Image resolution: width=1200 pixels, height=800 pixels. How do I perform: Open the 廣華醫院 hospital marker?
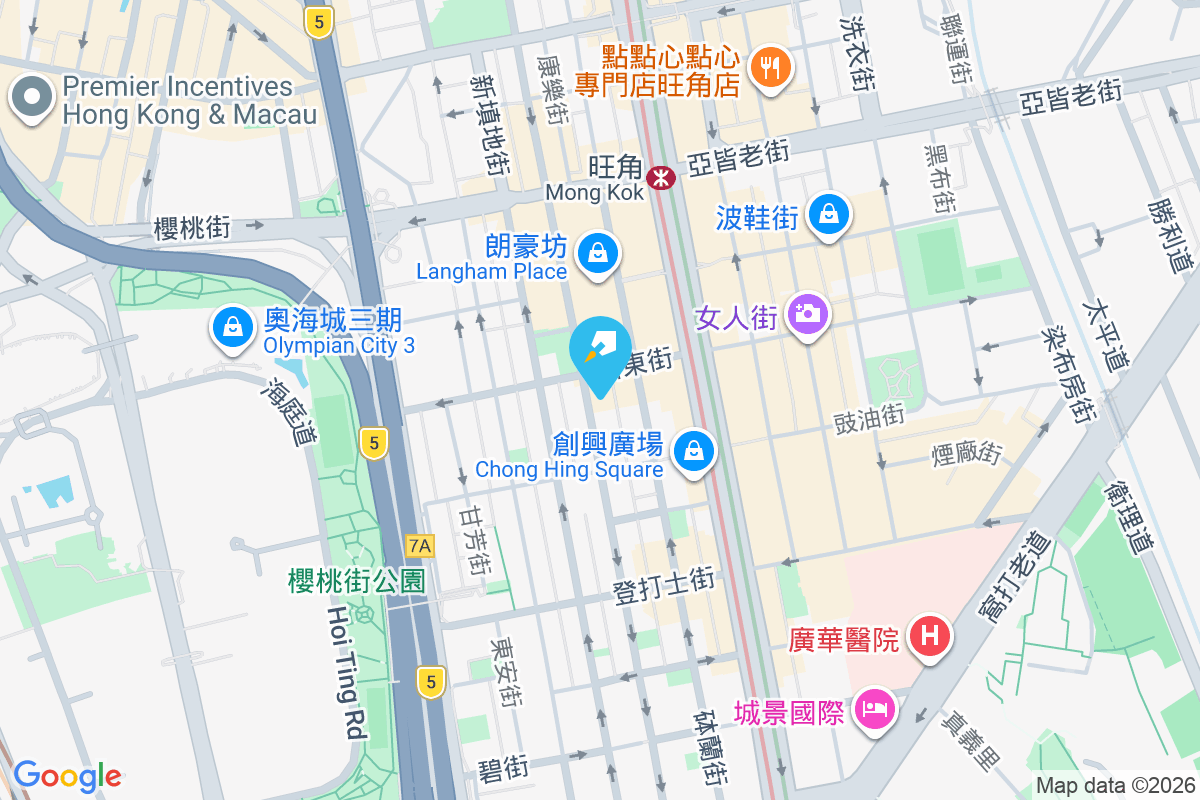(x=930, y=635)
